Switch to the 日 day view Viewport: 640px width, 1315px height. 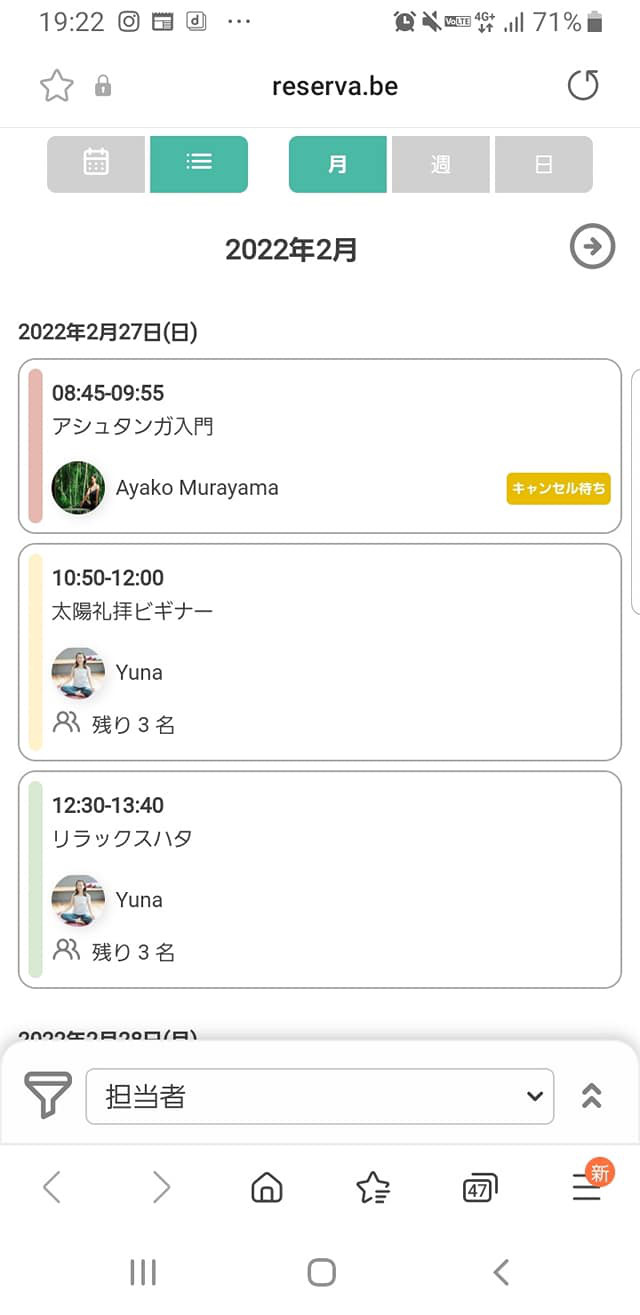[544, 164]
